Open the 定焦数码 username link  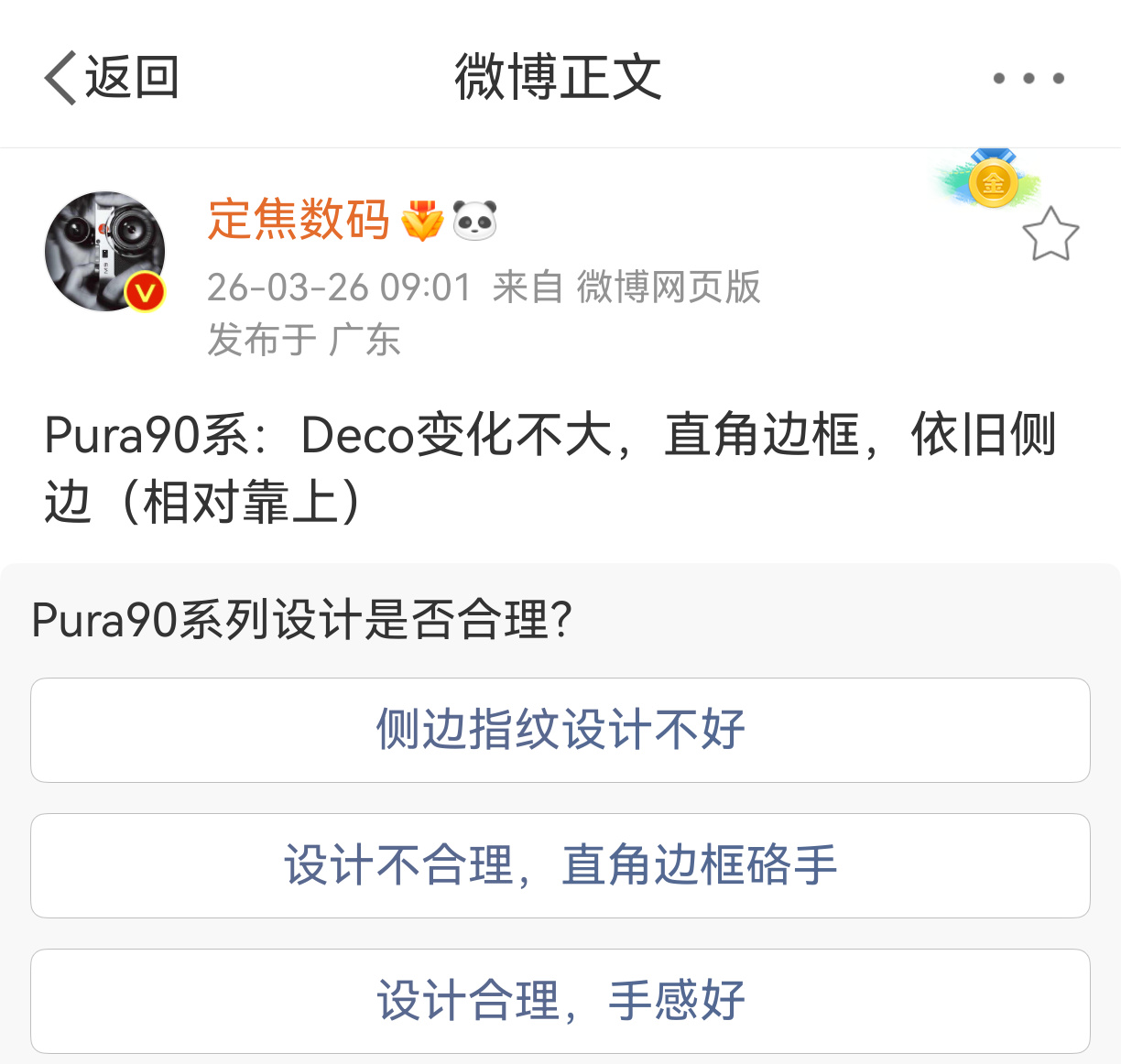[299, 220]
